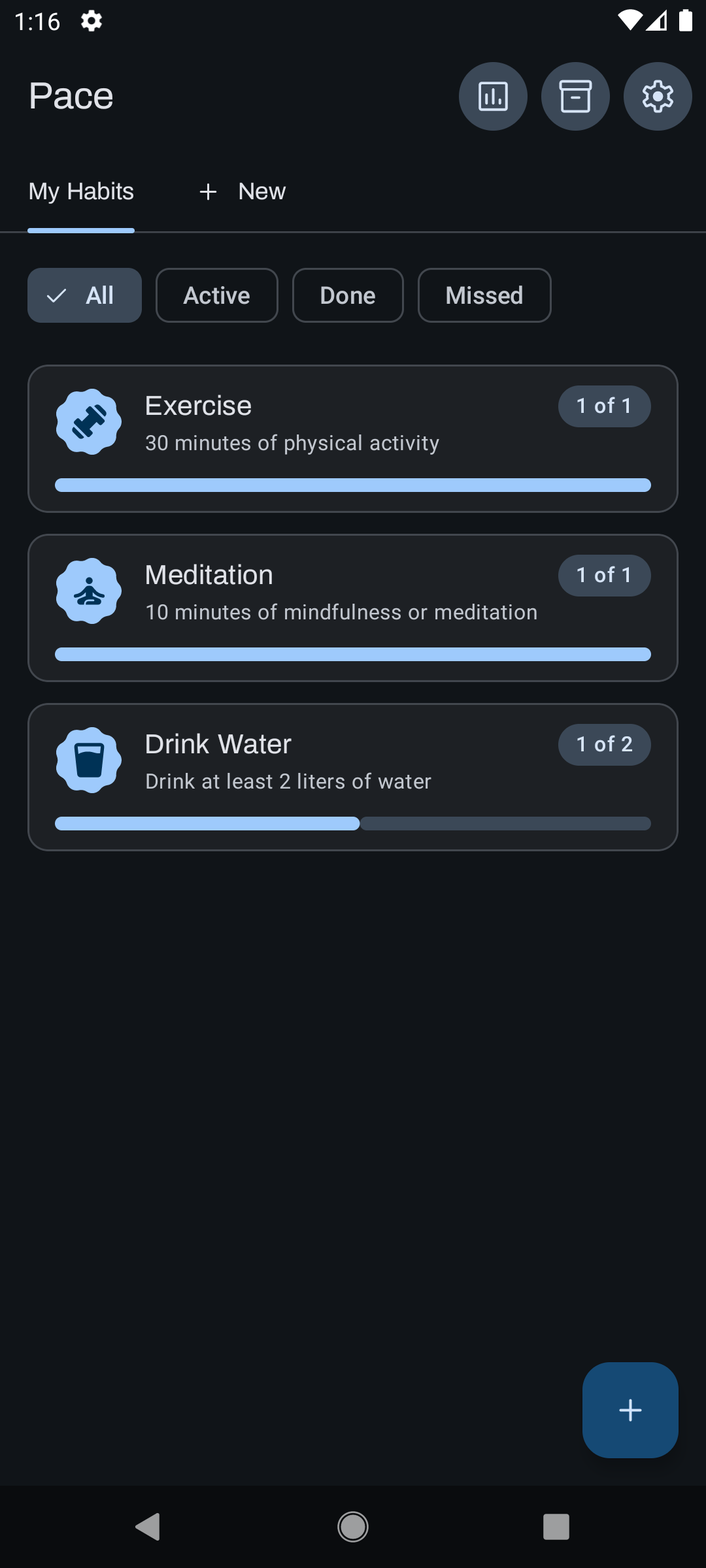This screenshot has width=706, height=1568.
Task: Tap the Drink Water progress bar
Action: [x=353, y=824]
